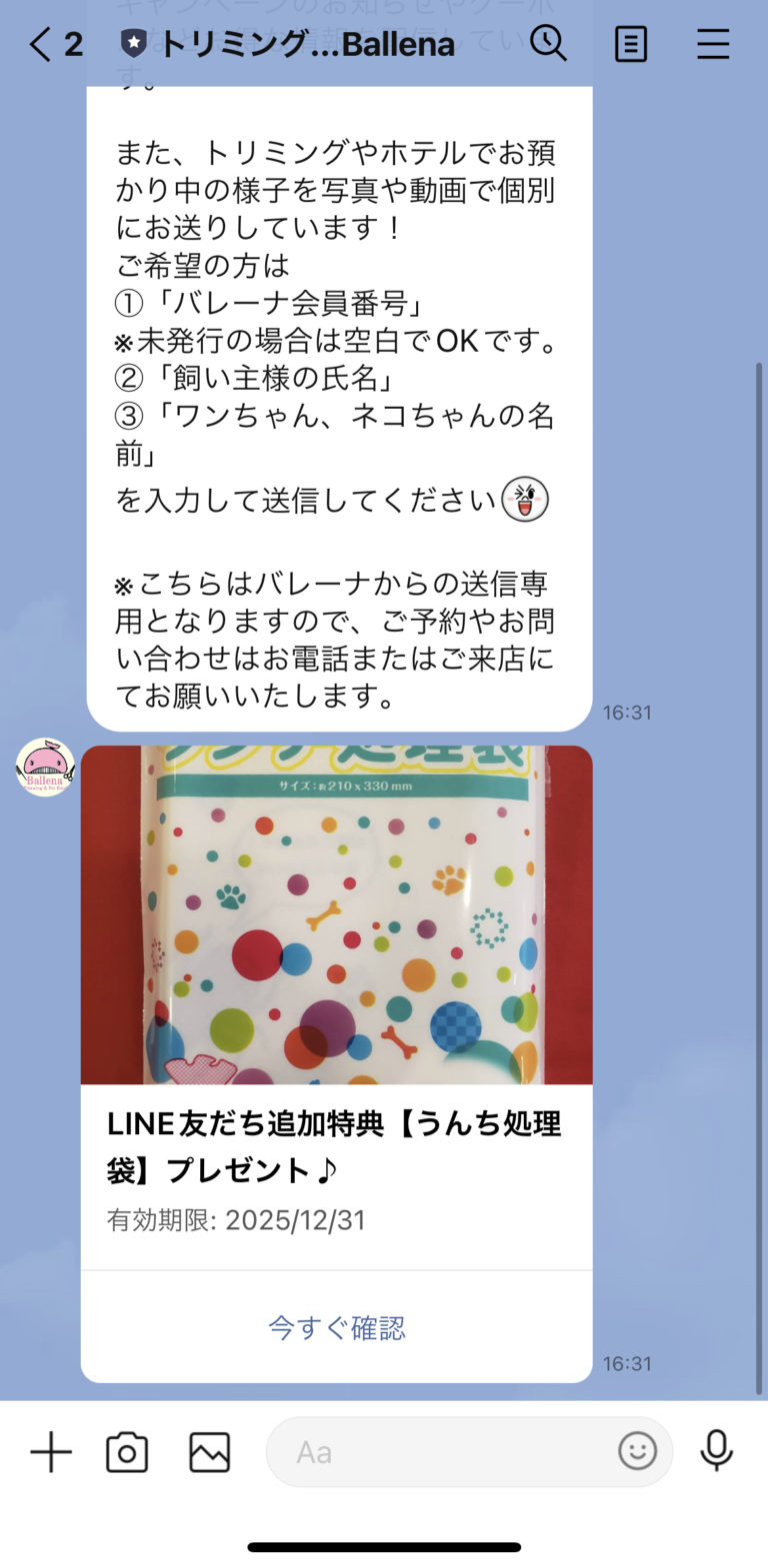Tap the long message bubble from Ballena
768x1568 pixels.
pos(335,400)
